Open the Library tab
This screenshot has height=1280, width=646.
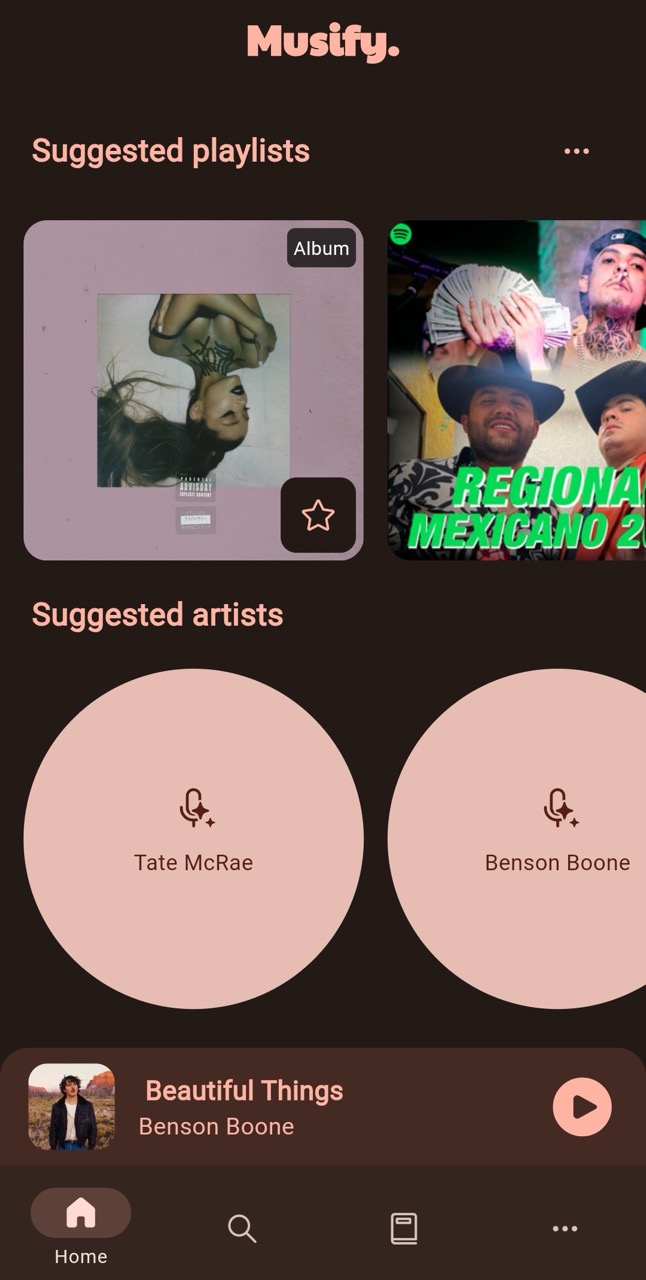click(404, 1228)
